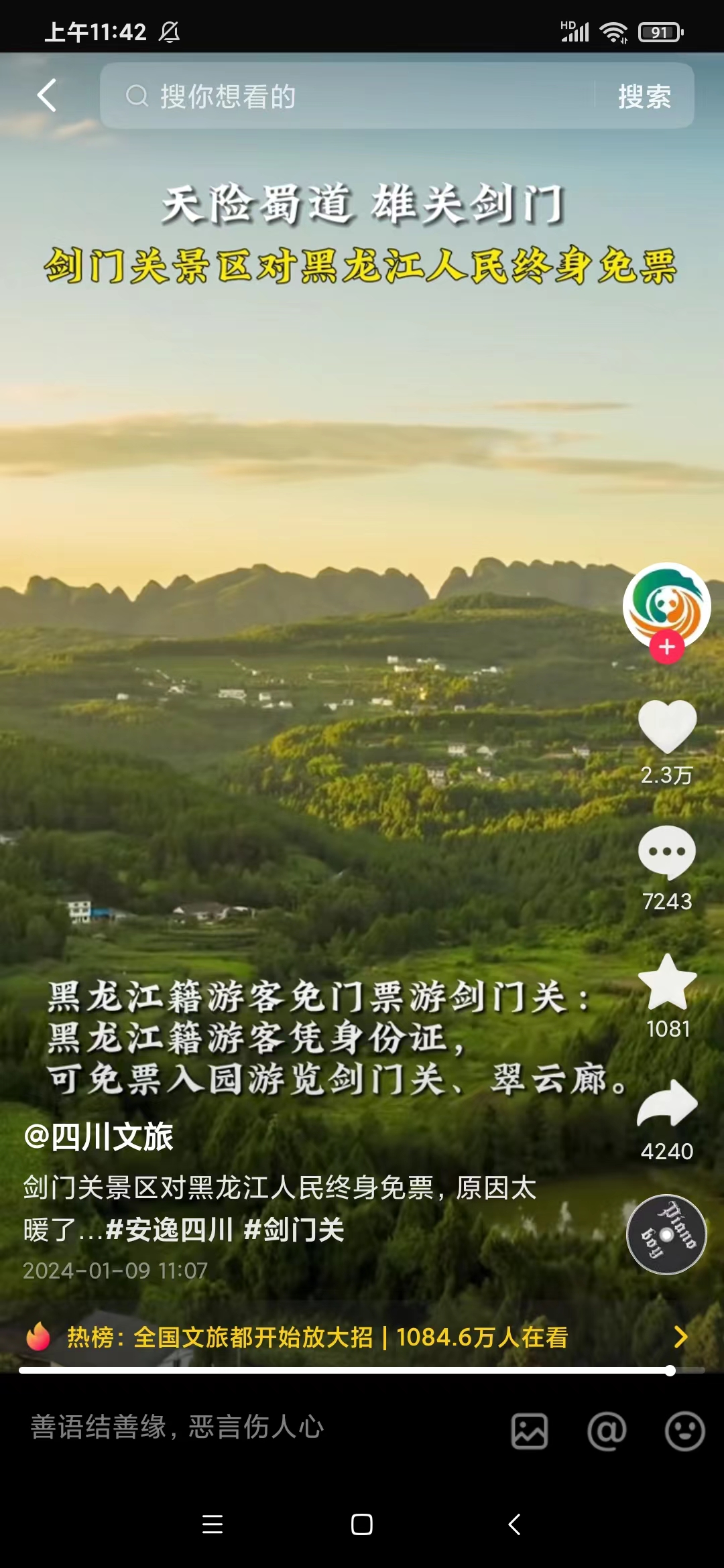The height and width of the screenshot is (1568, 724).
Task: Open the #剑门关 hashtag
Action: (294, 1230)
